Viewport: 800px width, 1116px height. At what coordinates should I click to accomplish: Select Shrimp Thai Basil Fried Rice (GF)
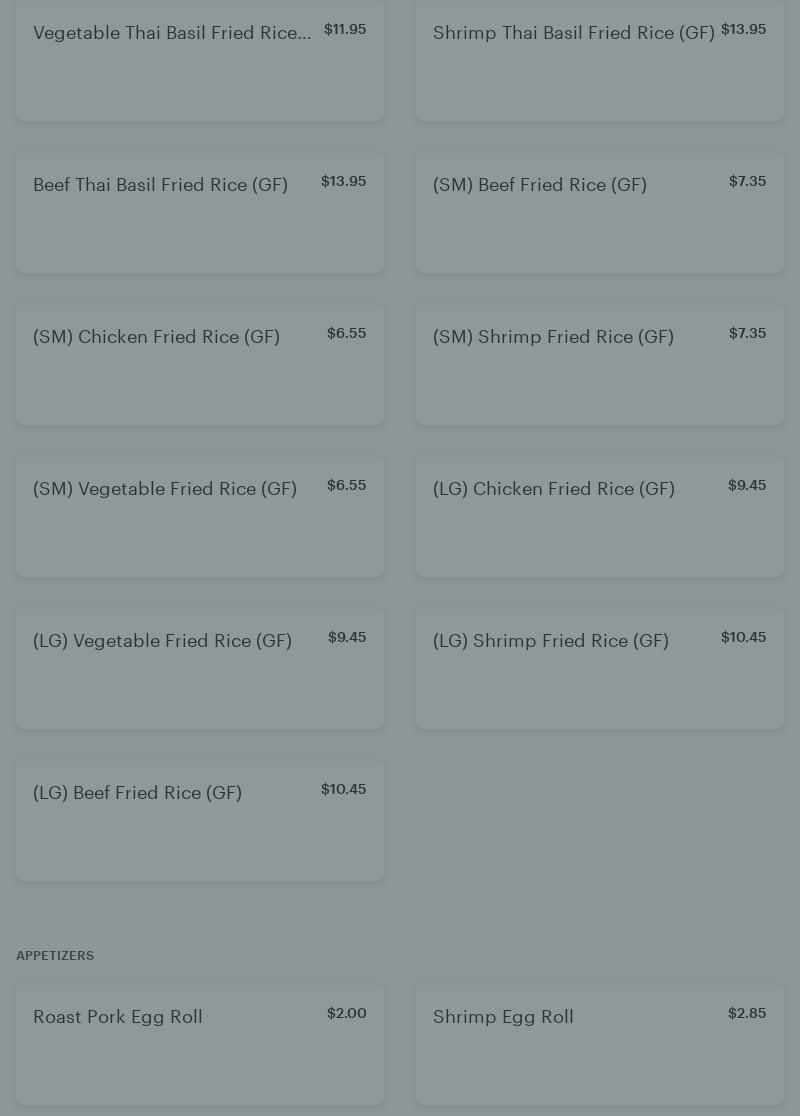(x=600, y=60)
